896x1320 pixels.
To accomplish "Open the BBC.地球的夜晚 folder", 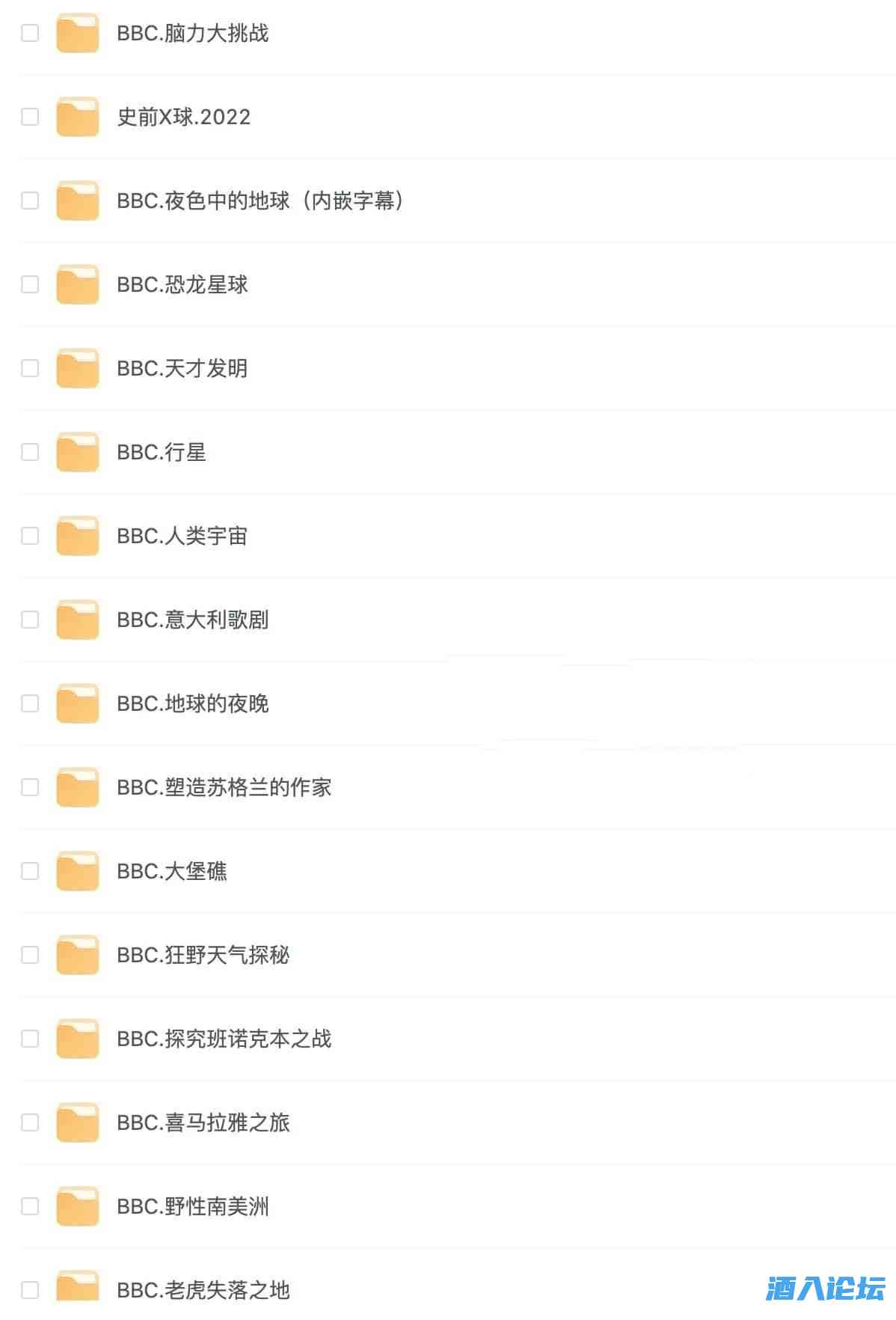I will tap(192, 703).
